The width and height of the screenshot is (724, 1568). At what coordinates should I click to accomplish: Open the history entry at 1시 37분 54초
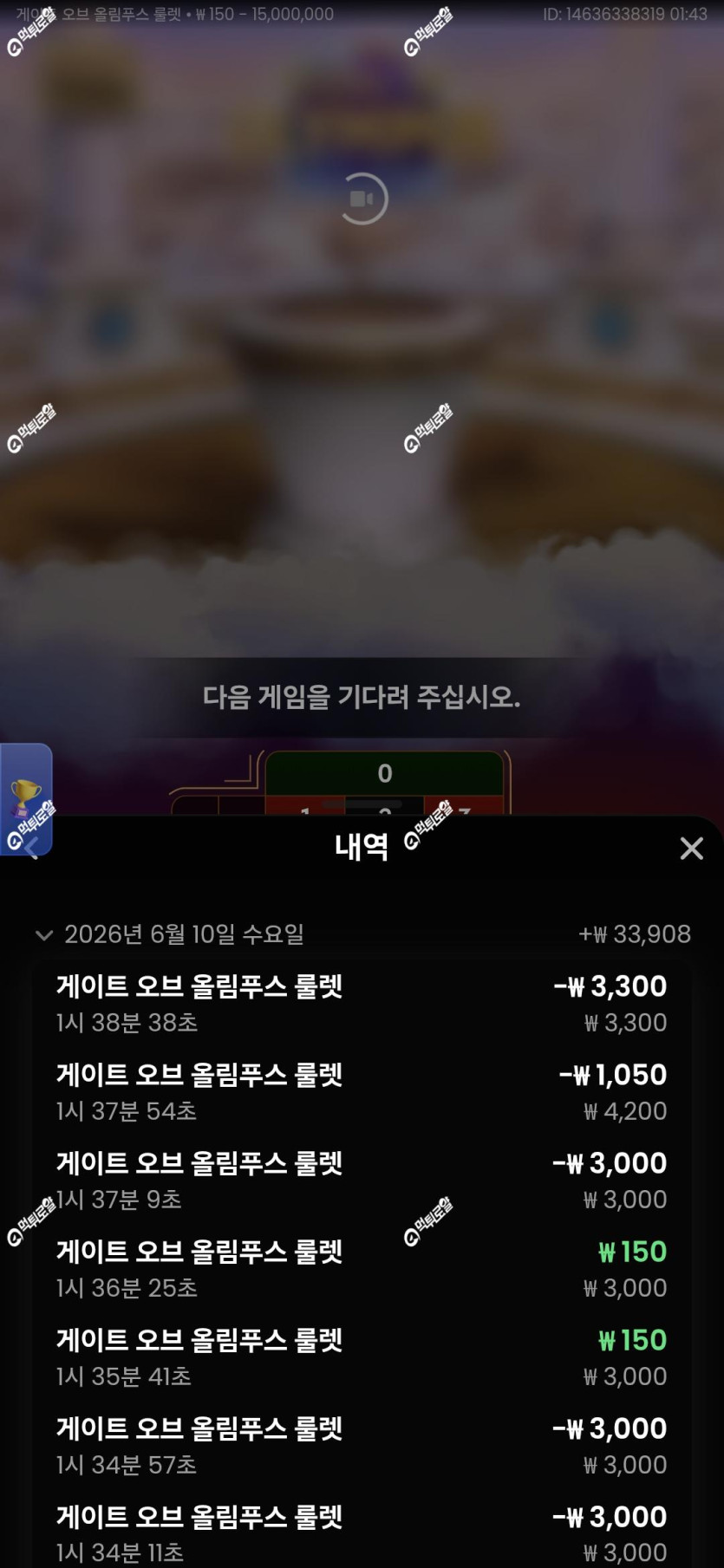click(x=362, y=1092)
